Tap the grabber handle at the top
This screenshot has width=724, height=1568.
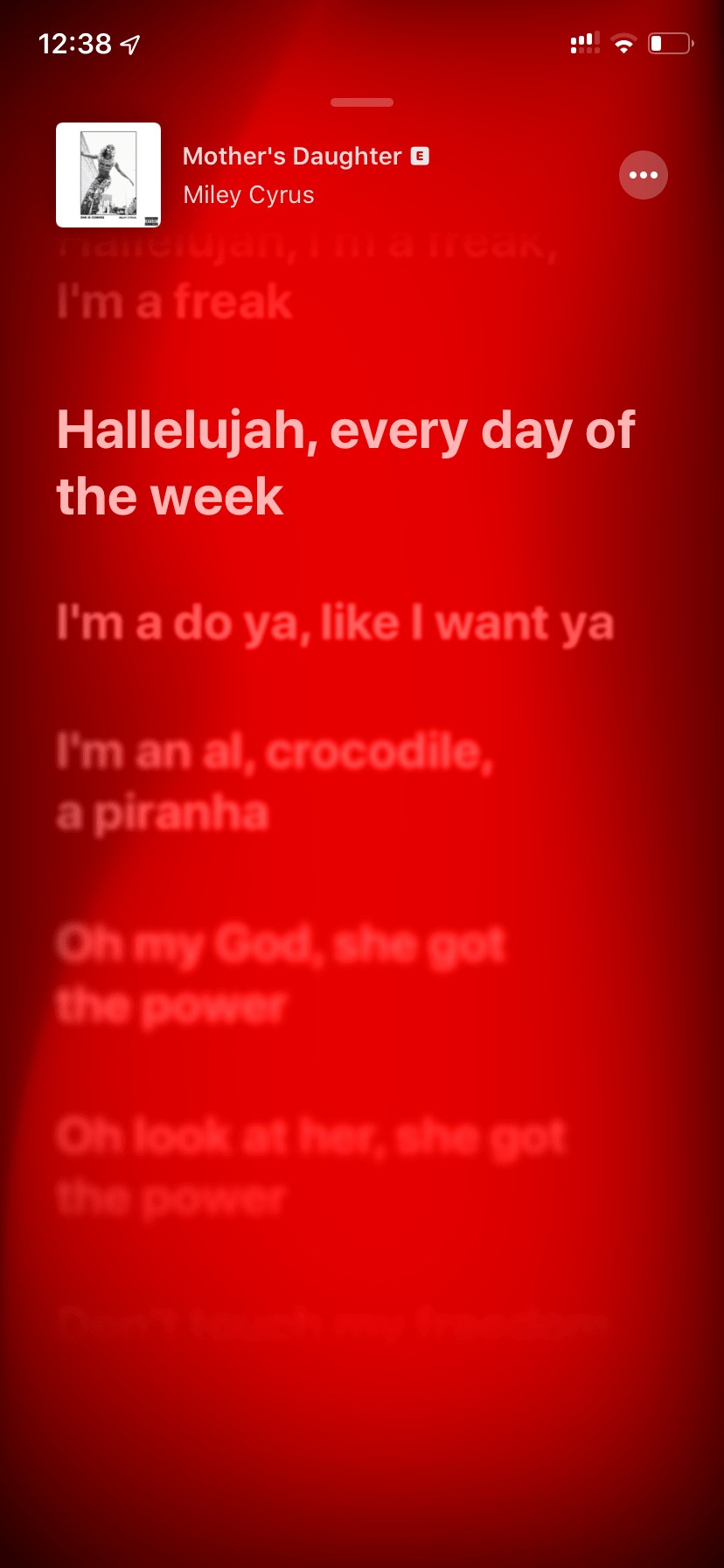(362, 102)
